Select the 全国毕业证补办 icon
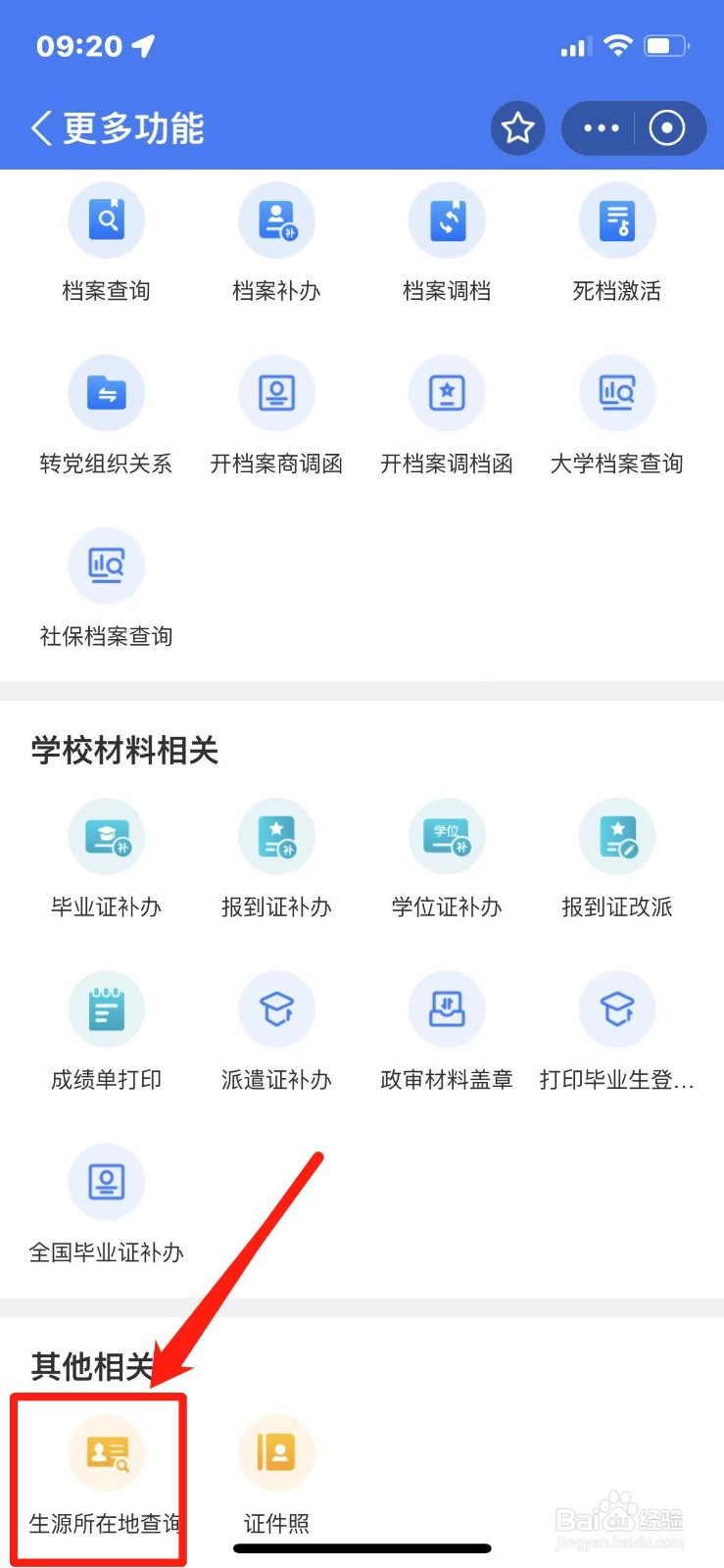 [x=106, y=1181]
